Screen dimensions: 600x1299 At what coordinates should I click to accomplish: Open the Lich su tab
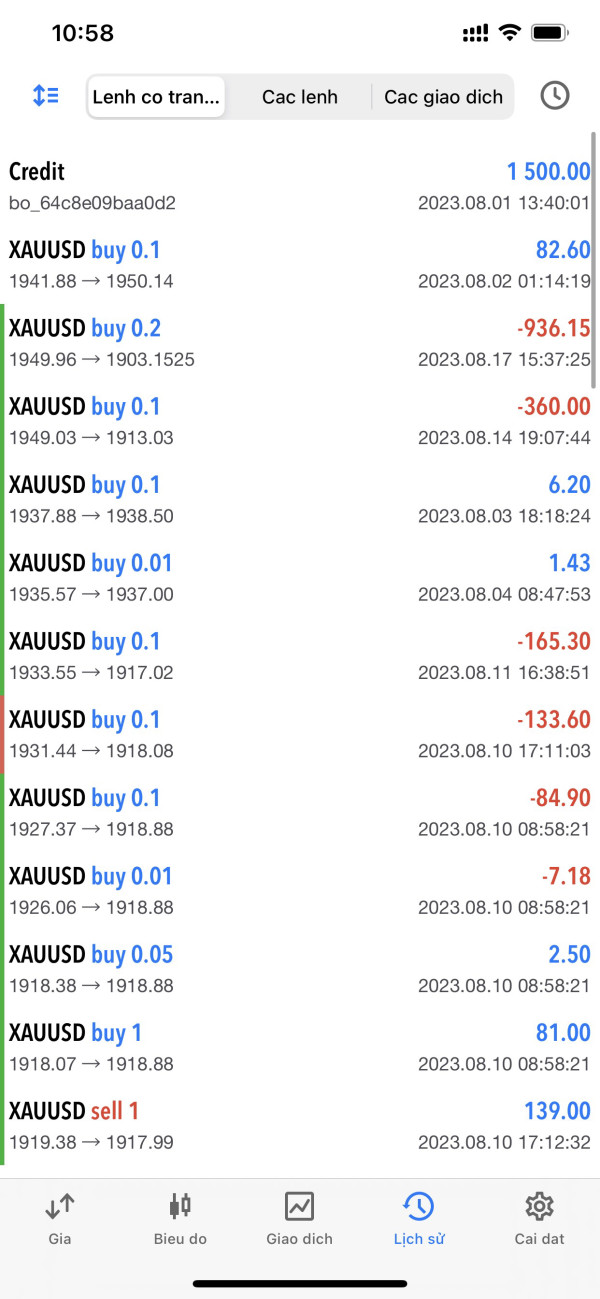click(419, 1218)
